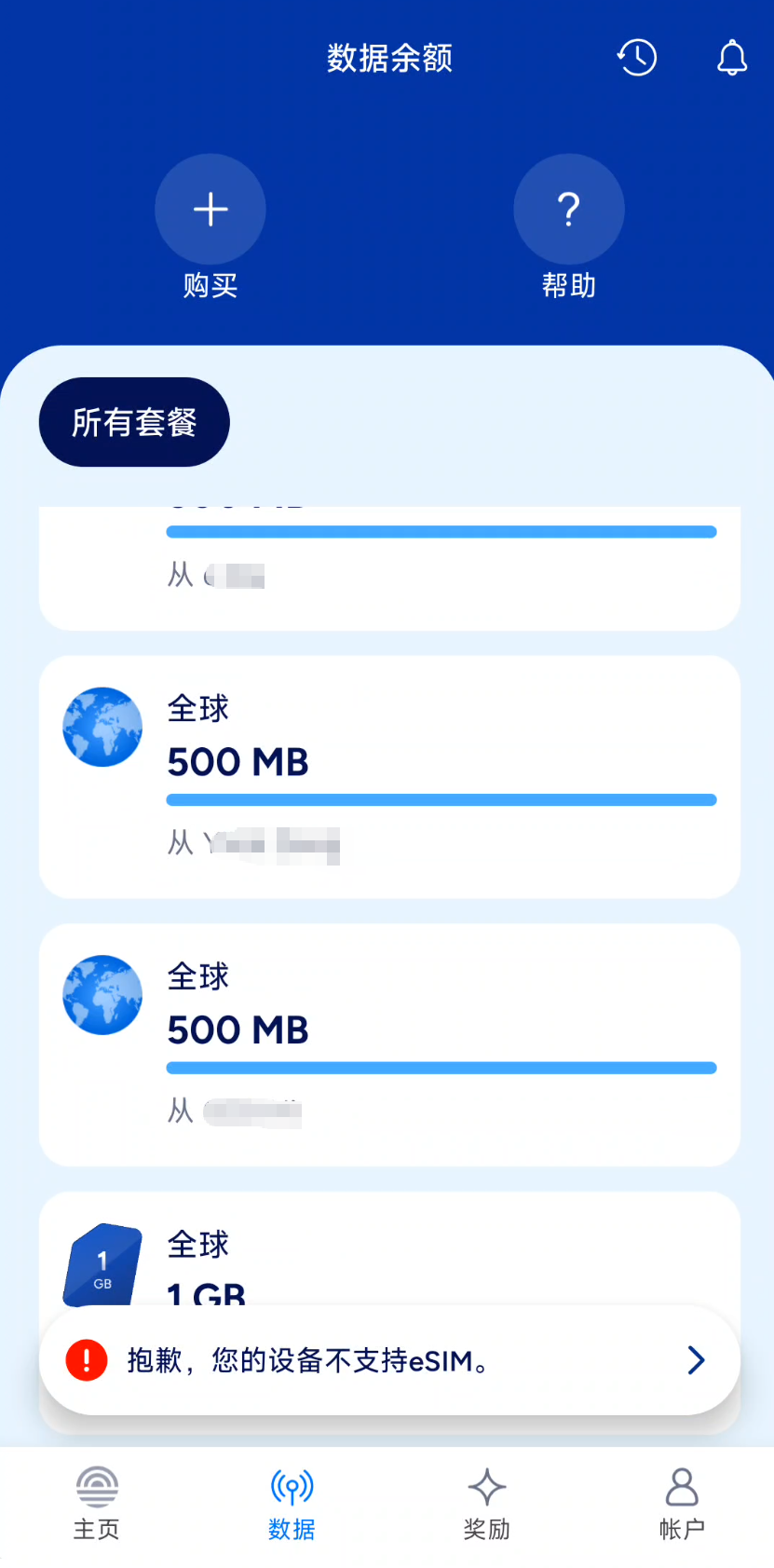Open the 全球 1 GB plan card
Image resolution: width=774 pixels, height=1568 pixels.
pos(389,1253)
